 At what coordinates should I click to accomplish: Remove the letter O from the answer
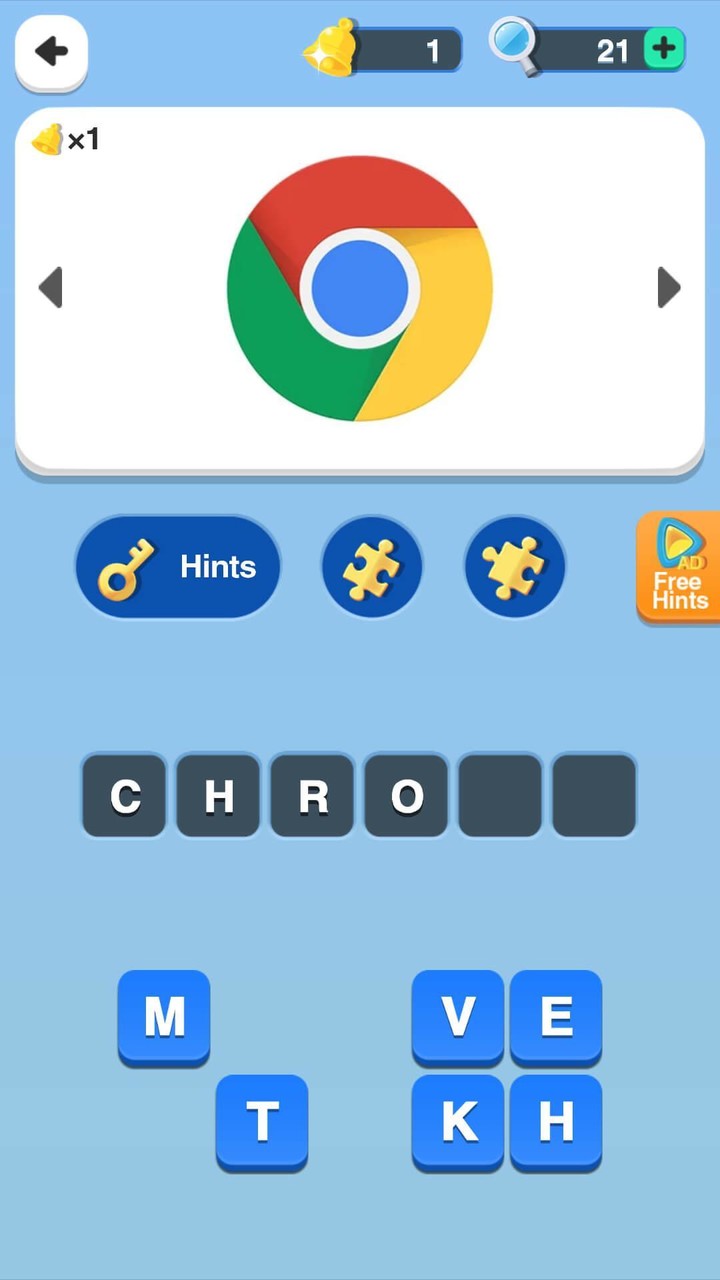click(x=405, y=795)
